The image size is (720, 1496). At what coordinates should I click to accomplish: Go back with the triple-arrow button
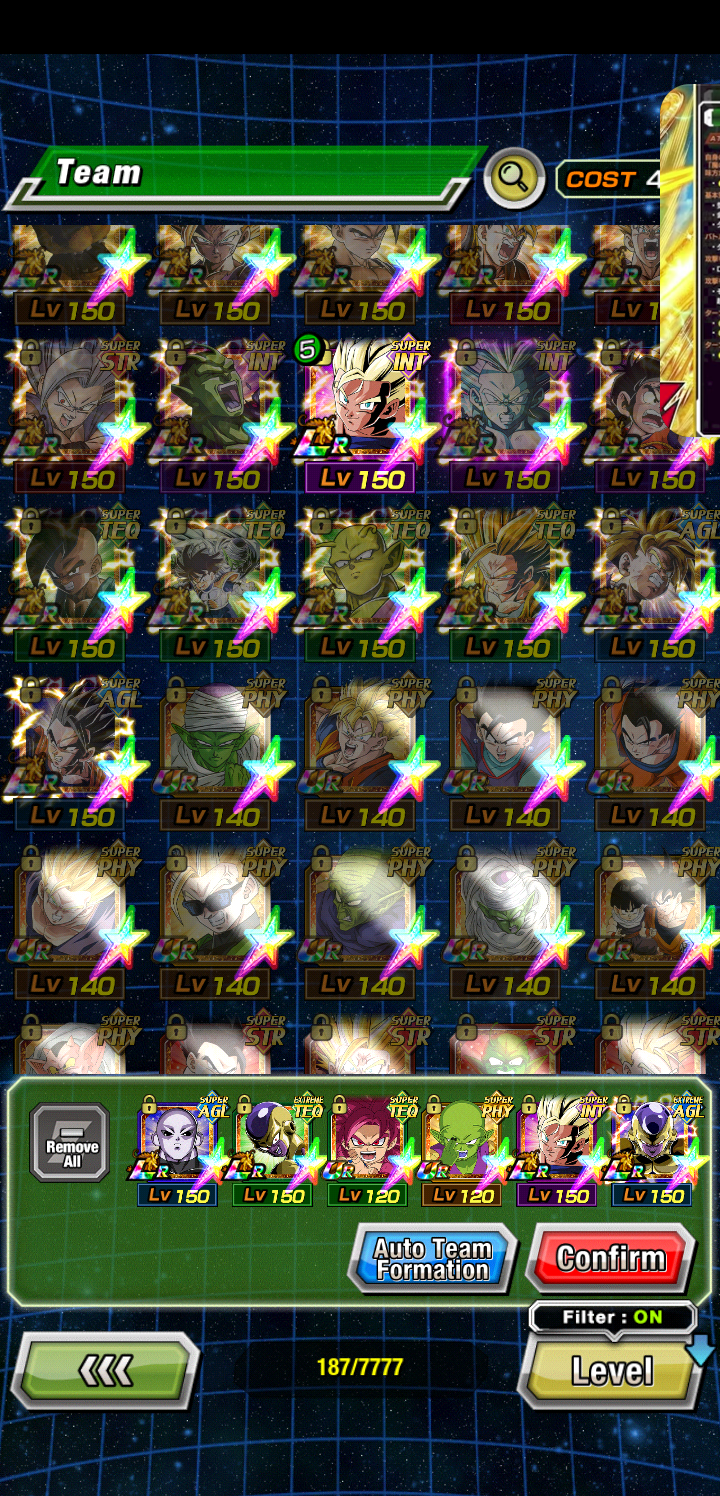(105, 1371)
